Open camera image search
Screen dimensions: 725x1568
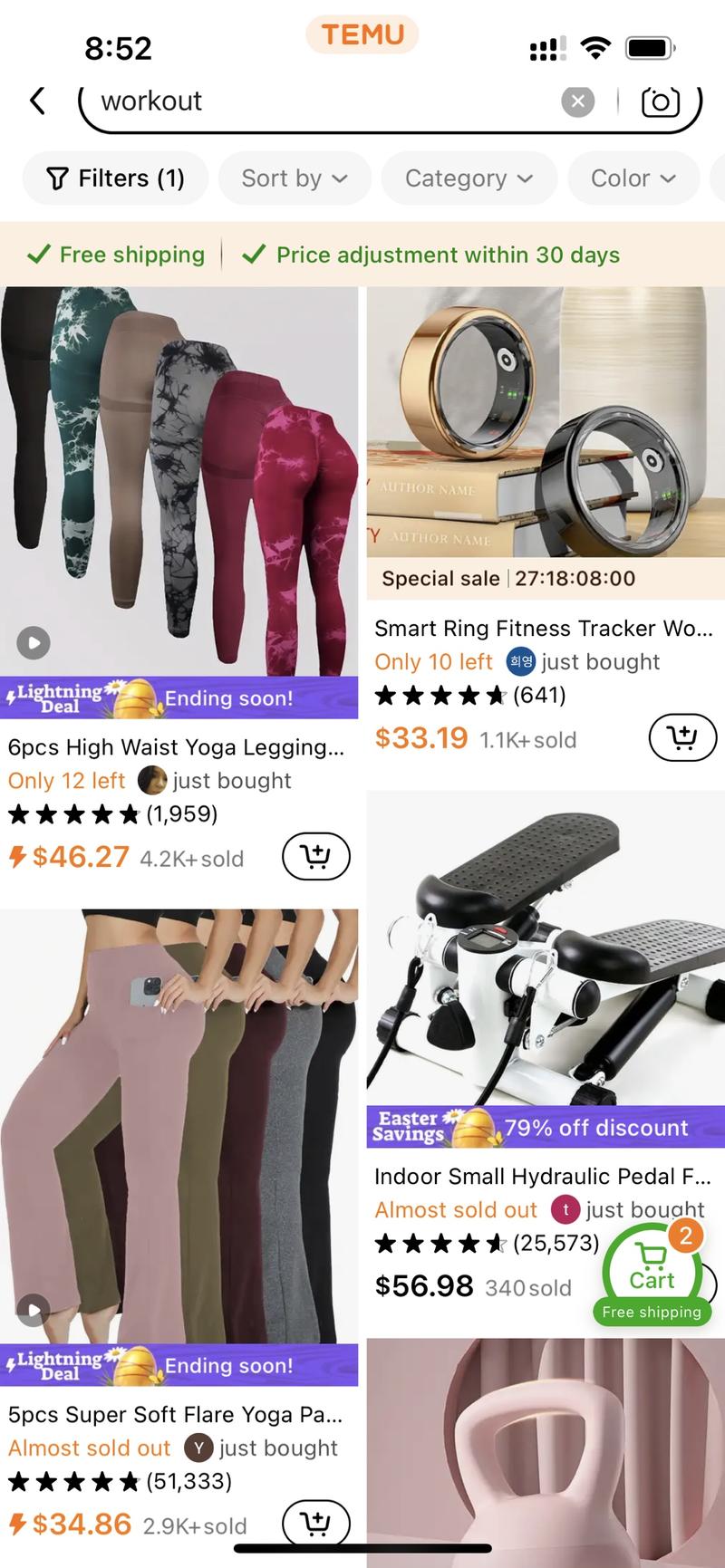[660, 101]
